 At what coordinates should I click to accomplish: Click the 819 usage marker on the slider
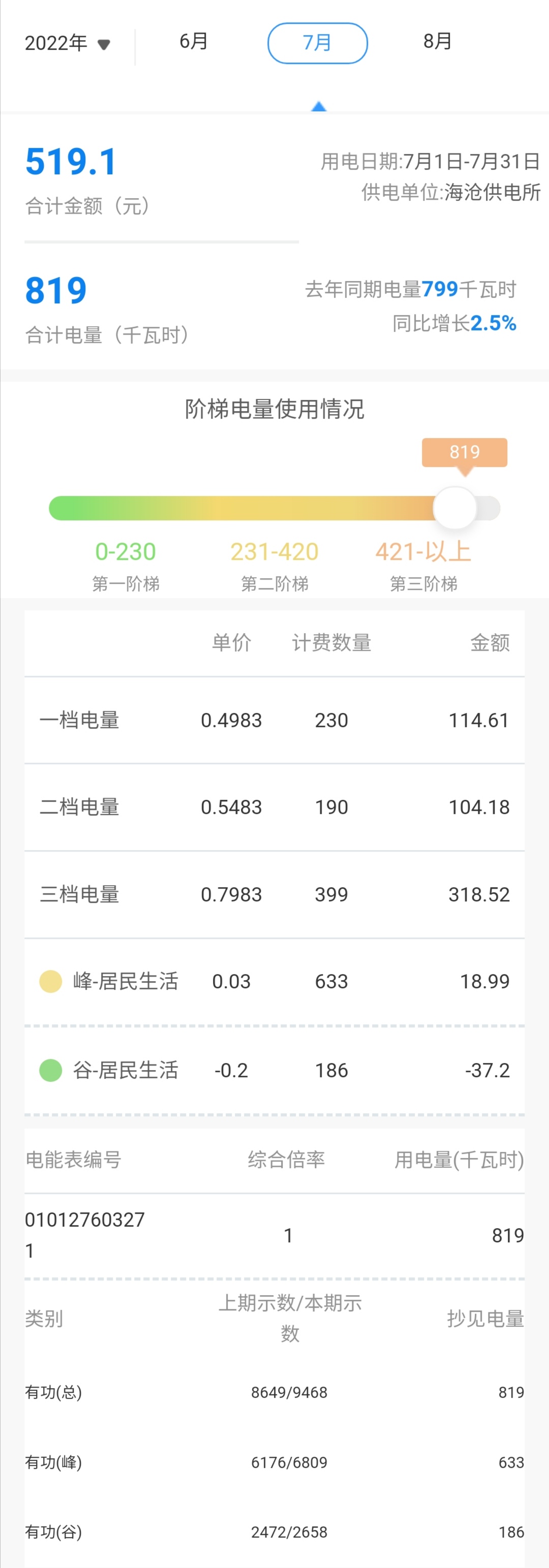tap(465, 452)
